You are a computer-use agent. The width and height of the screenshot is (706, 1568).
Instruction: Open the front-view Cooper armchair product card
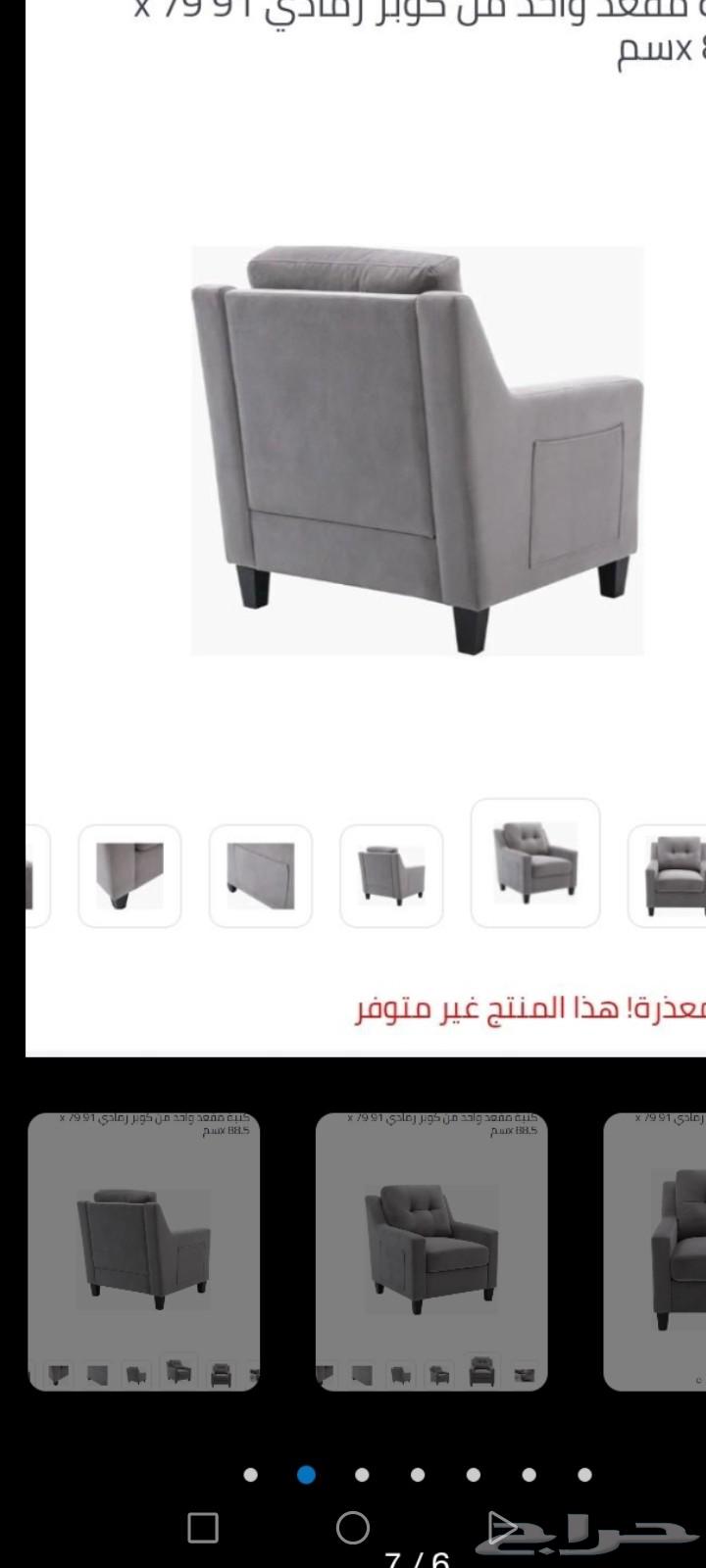(429, 1245)
